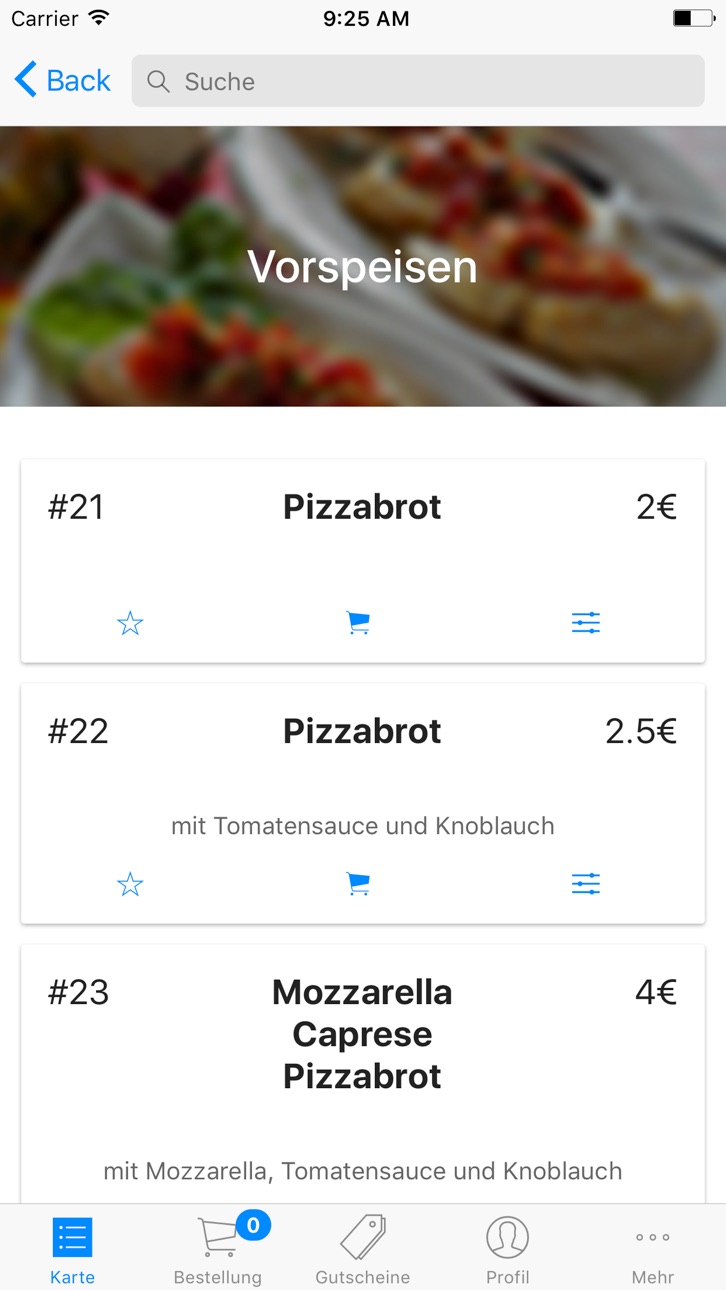Switch to the Bestellung tab
This screenshot has height=1290, width=726.
tap(218, 1249)
